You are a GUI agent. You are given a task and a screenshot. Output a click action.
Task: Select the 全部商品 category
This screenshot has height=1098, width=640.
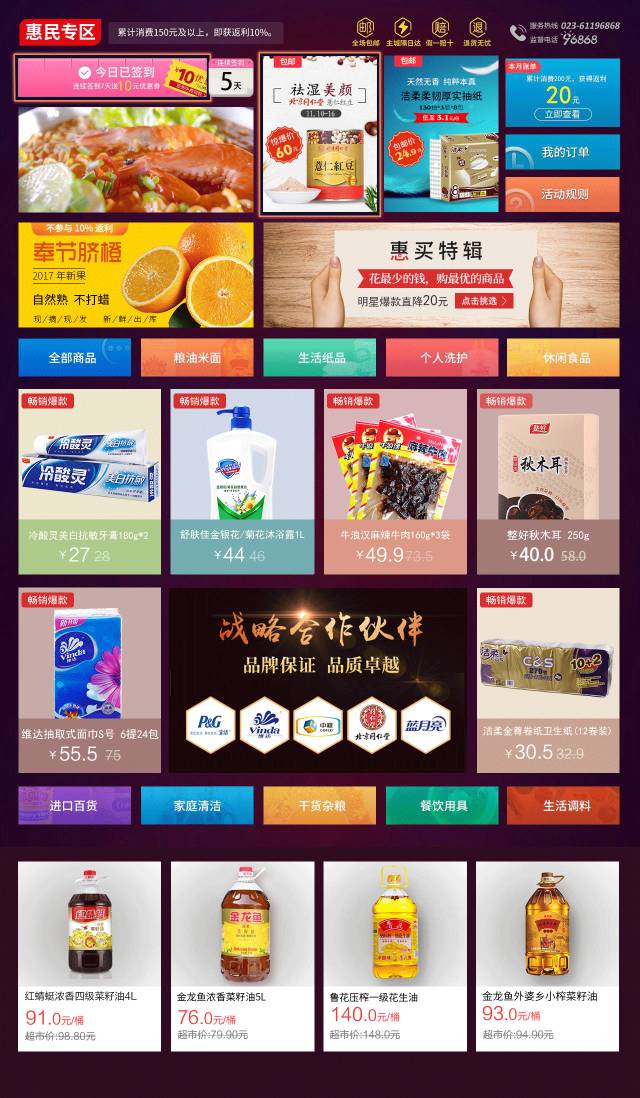pyautogui.click(x=74, y=358)
